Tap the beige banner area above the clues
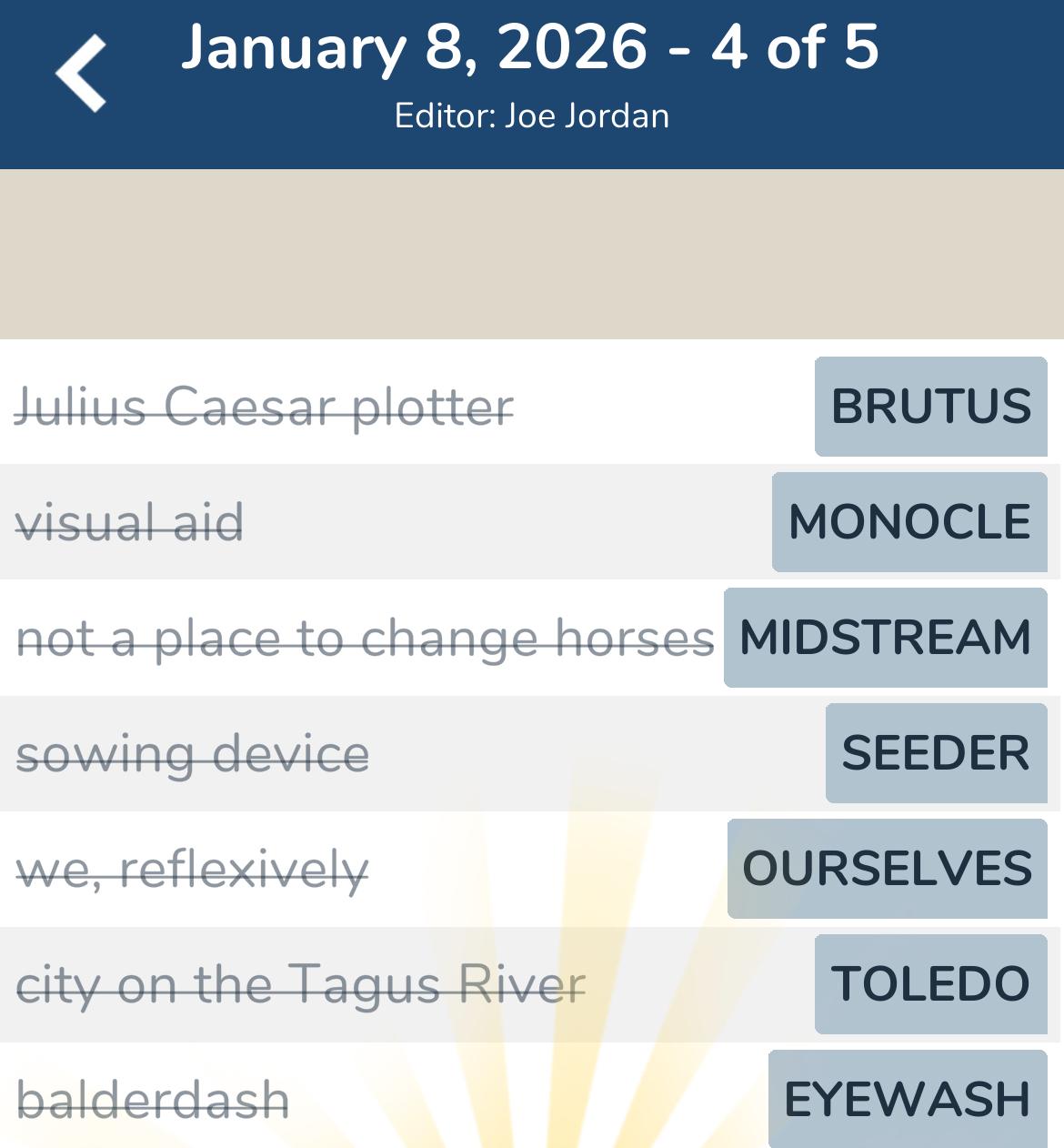Image resolution: width=1064 pixels, height=1148 pixels. 532,252
